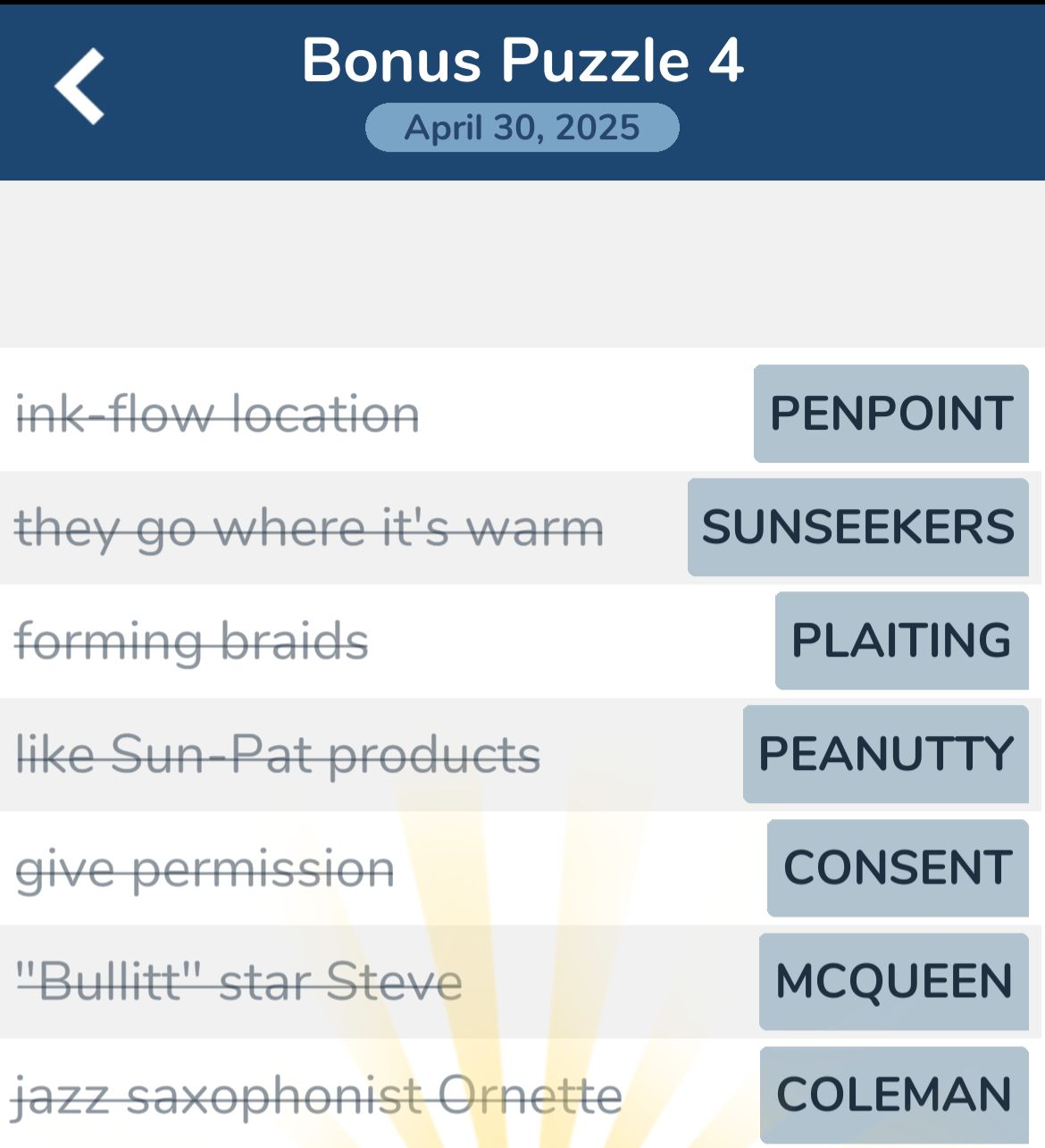Select the 'give permission' clue
This screenshot has width=1045, height=1148.
[x=205, y=866]
